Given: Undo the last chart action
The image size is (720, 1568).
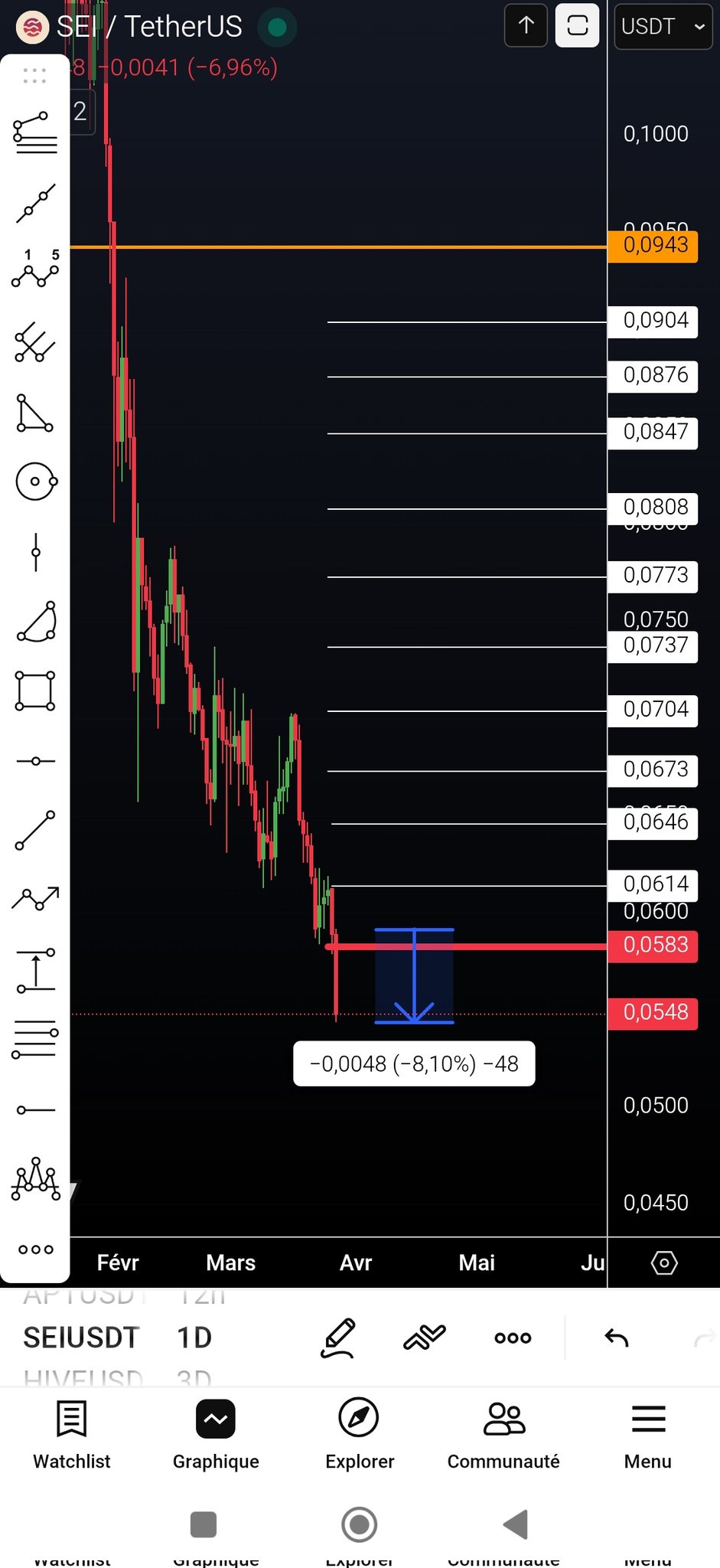Looking at the screenshot, I should (x=617, y=1338).
